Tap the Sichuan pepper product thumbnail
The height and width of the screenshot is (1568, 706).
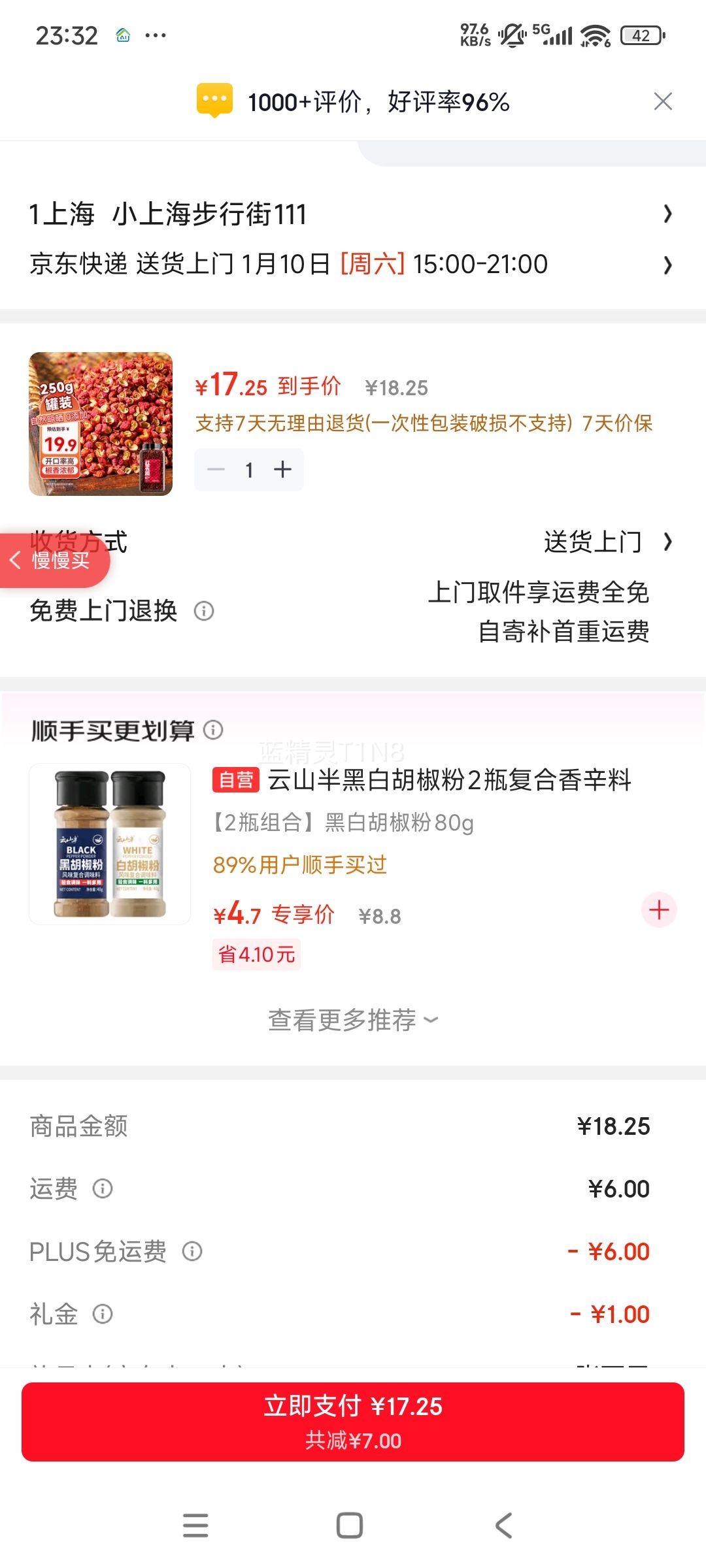tap(101, 426)
